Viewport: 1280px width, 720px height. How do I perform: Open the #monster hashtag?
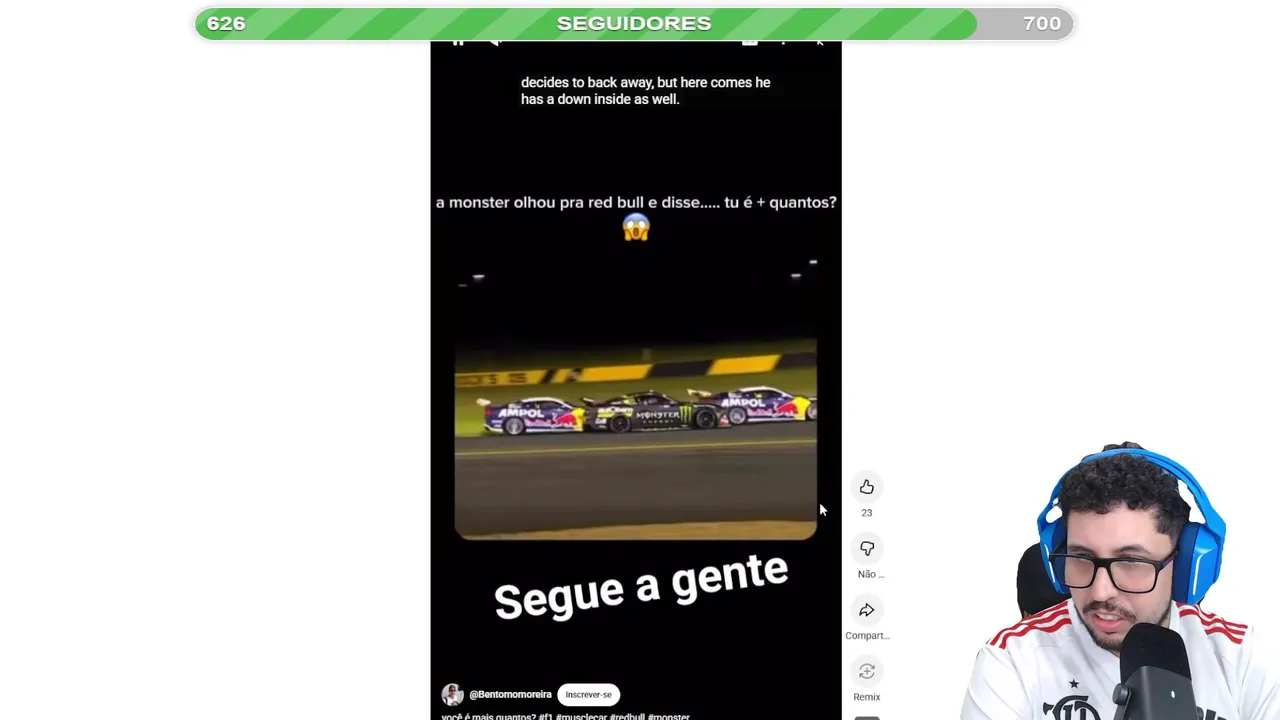(x=668, y=716)
